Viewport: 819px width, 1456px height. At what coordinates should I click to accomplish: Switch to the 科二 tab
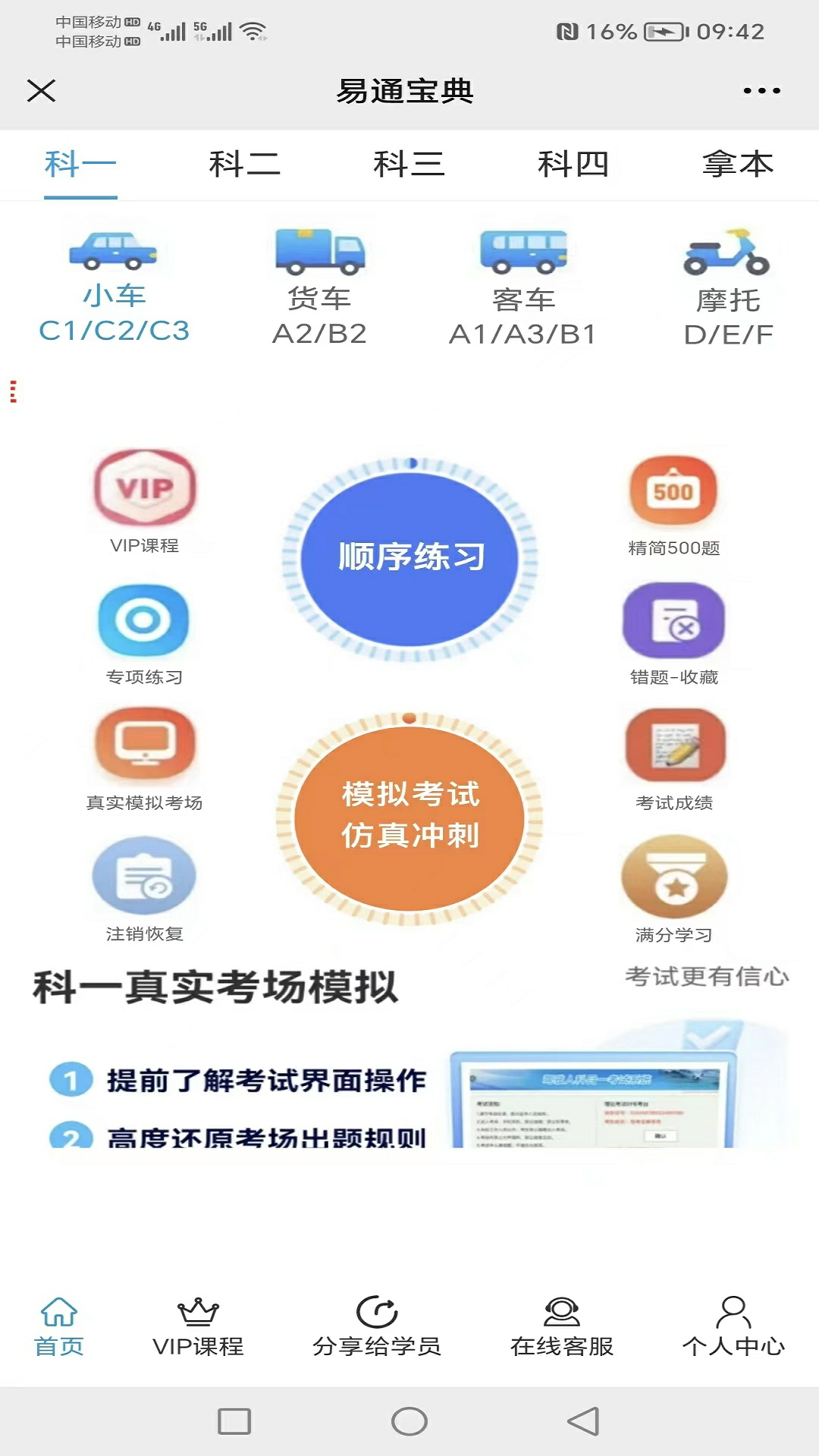[x=244, y=165]
